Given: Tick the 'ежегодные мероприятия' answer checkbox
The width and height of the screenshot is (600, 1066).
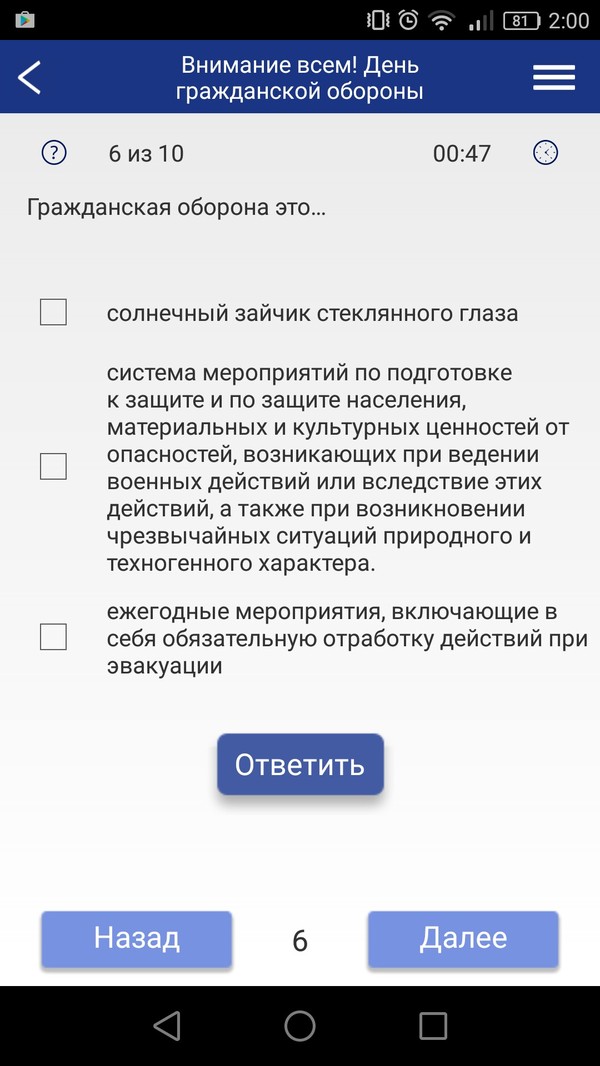Looking at the screenshot, I should [53, 637].
